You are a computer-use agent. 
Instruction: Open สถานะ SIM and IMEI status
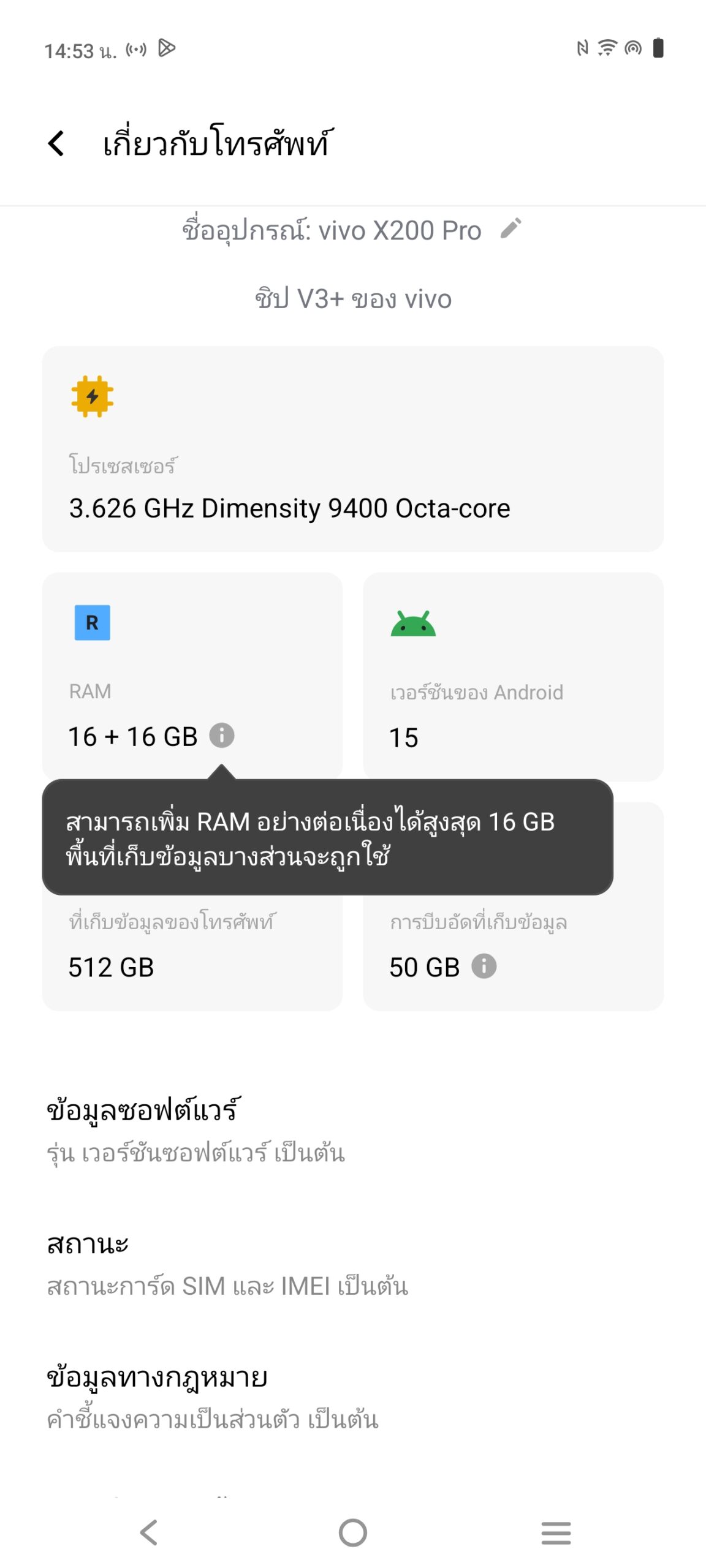(x=353, y=1264)
